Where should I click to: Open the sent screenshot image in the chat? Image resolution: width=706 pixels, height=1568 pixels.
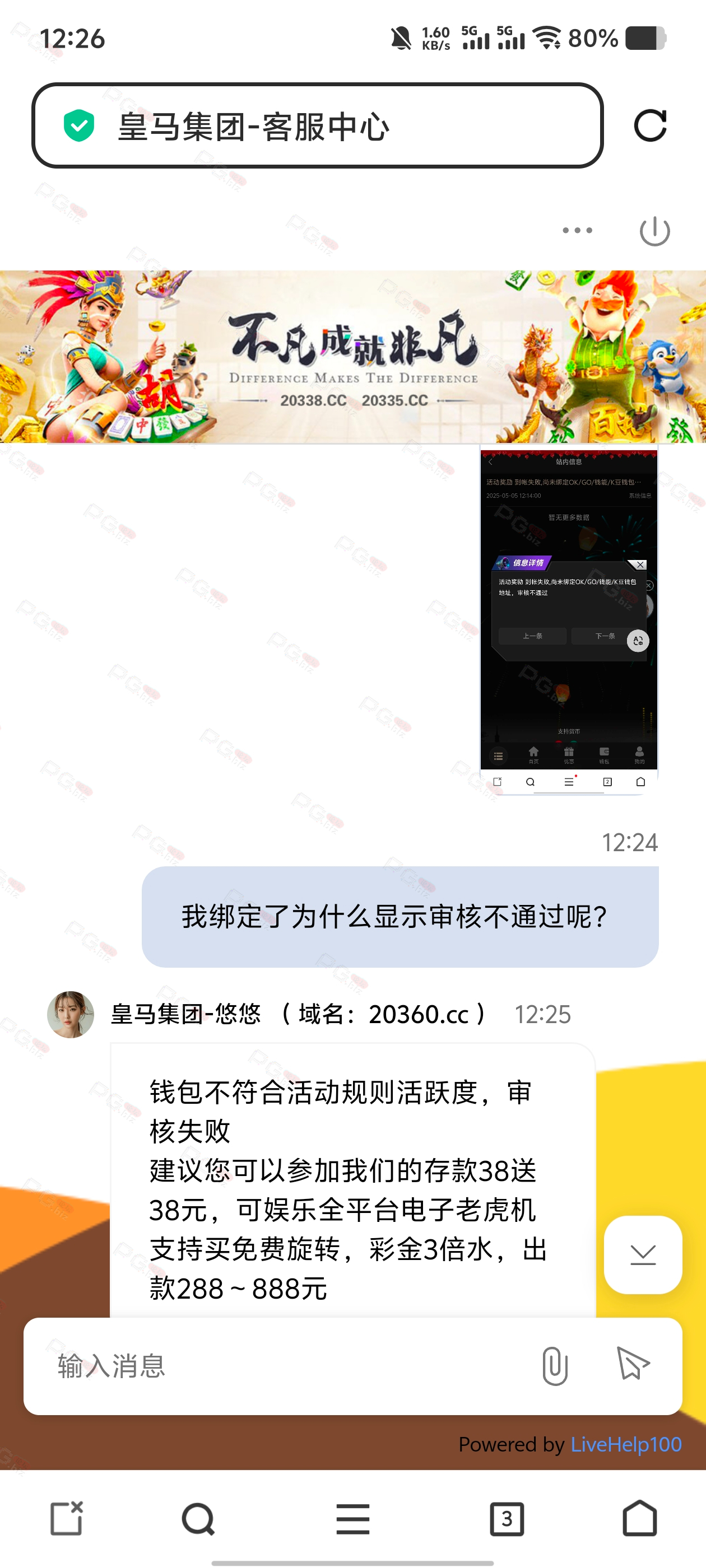coord(568,619)
